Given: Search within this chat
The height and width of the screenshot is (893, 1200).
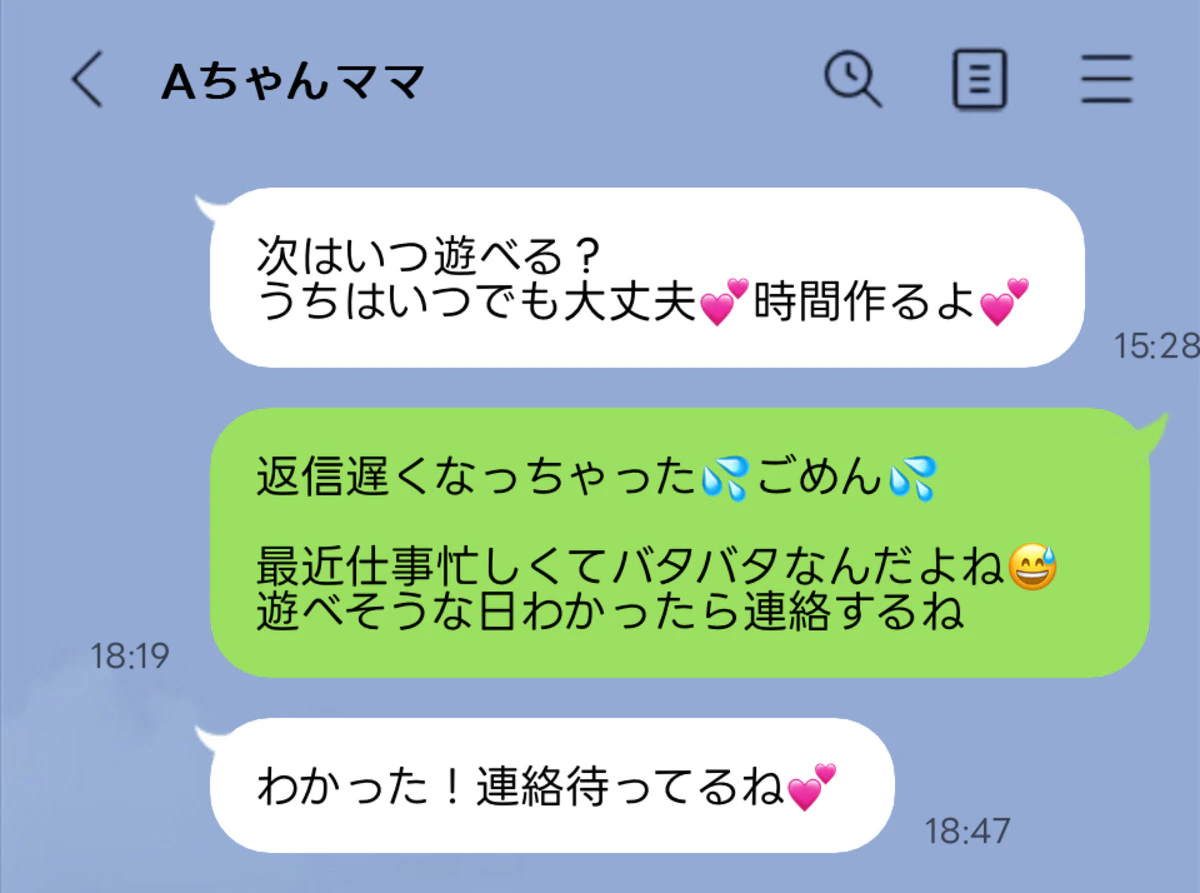Looking at the screenshot, I should pyautogui.click(x=852, y=79).
